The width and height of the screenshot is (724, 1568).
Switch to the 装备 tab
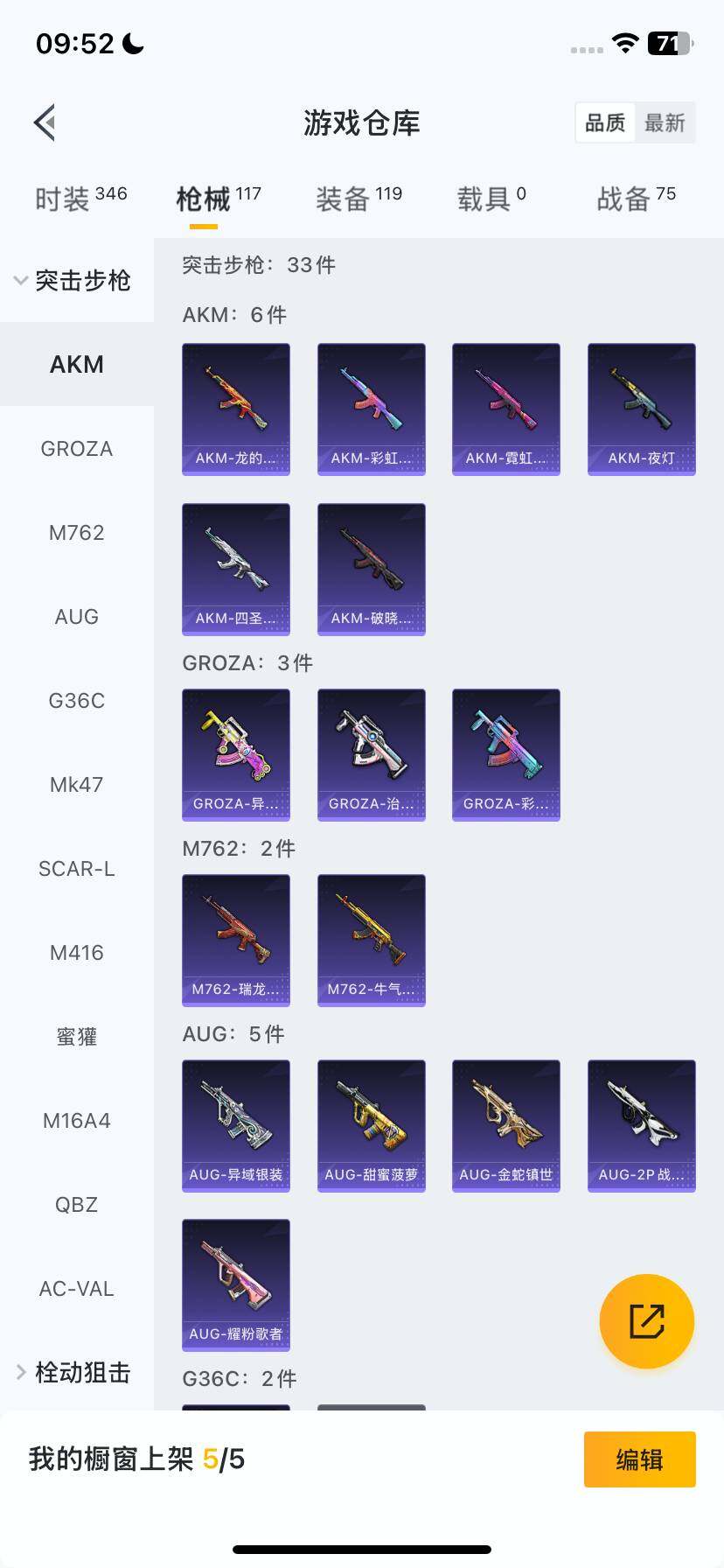pos(359,199)
